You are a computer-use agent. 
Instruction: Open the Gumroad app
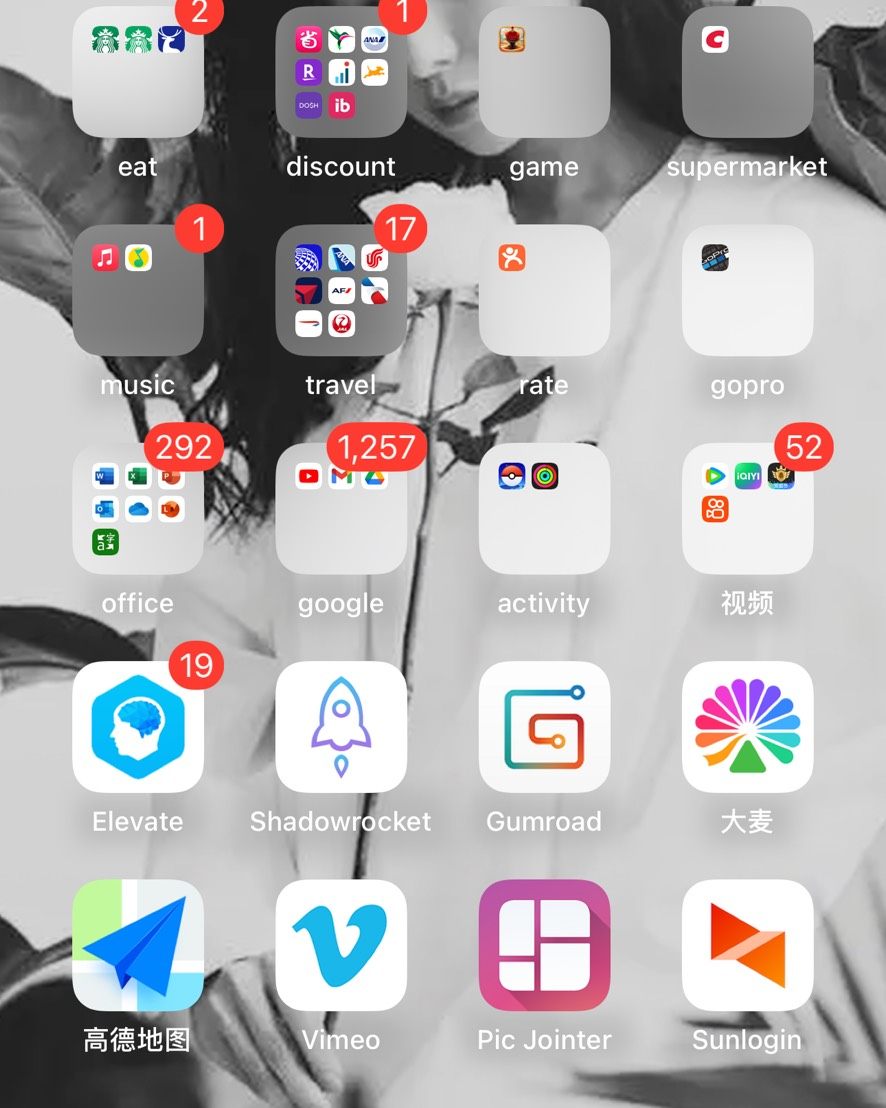coord(544,727)
